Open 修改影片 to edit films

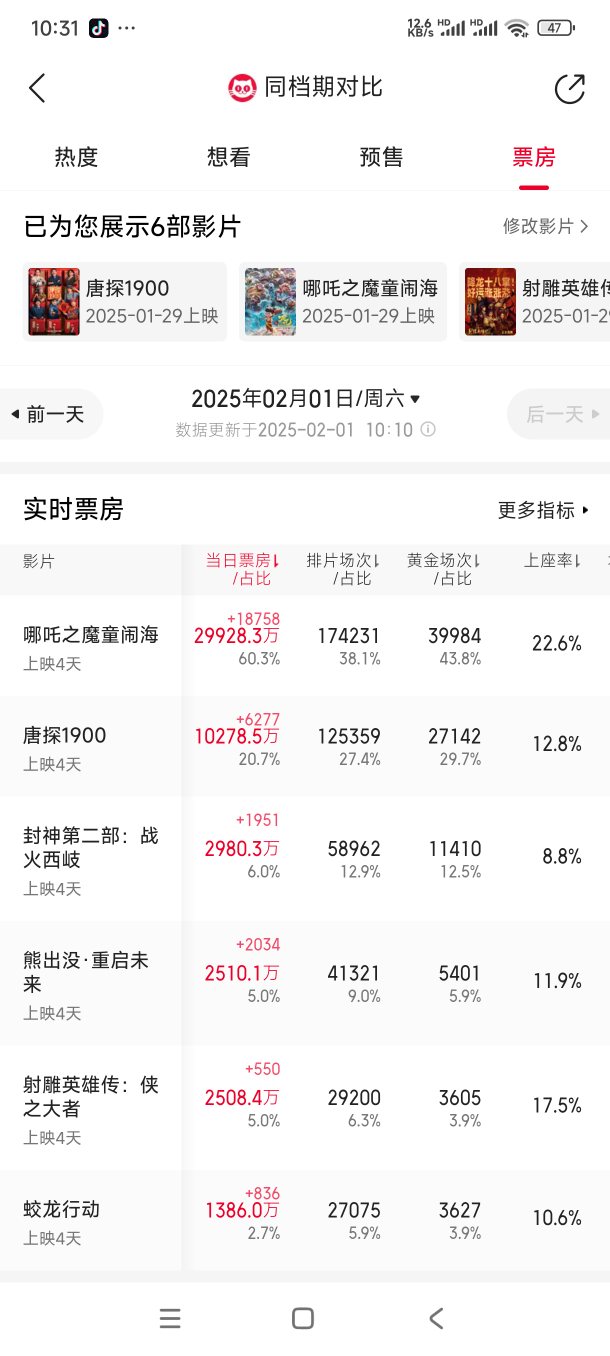click(546, 226)
